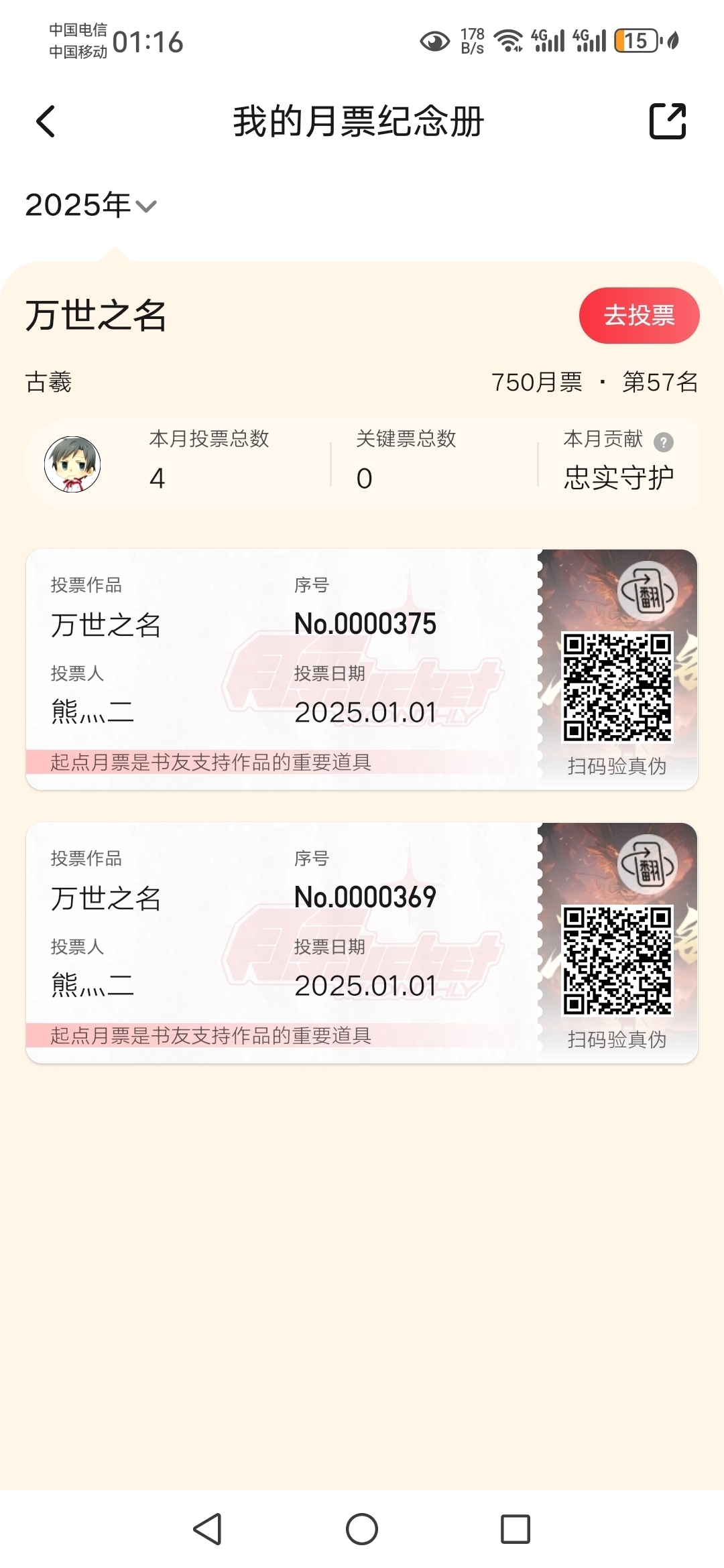Go to the system home screen

click(x=362, y=1529)
